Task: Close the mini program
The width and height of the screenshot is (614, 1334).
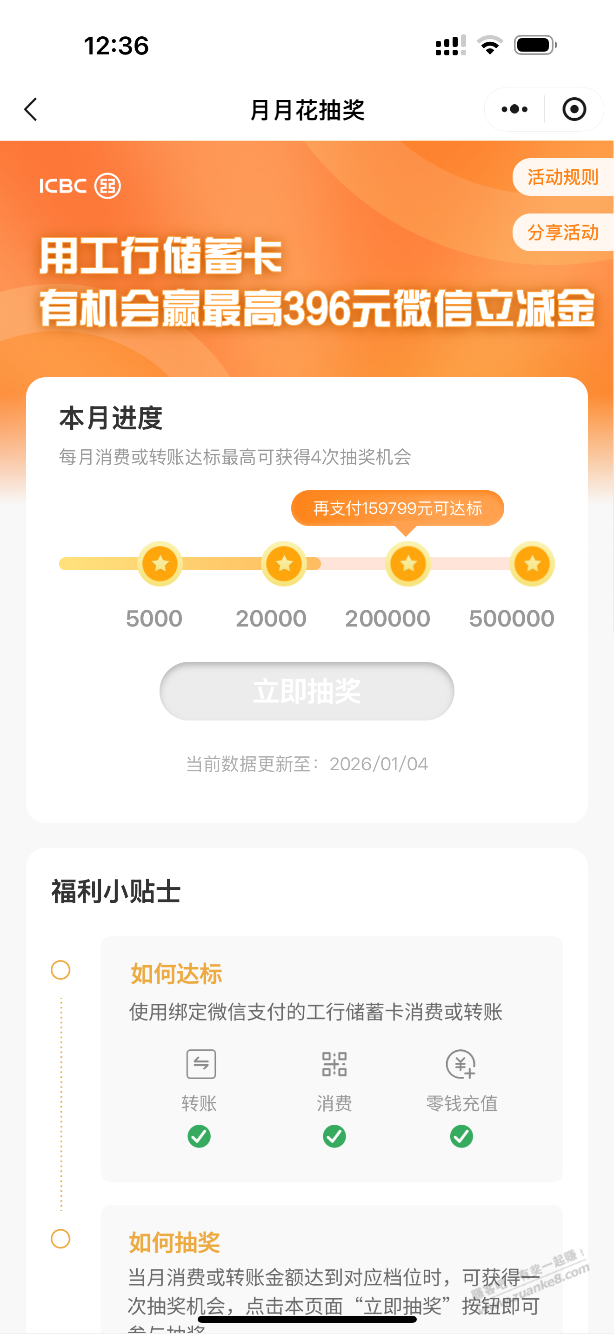Action: click(574, 110)
